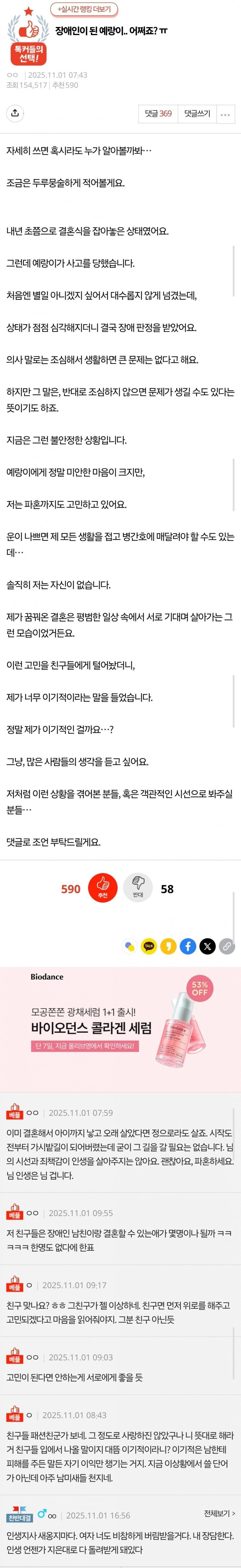Share via the blue and yellow bubbles icon
This screenshot has height=1568, width=241.
point(129,946)
